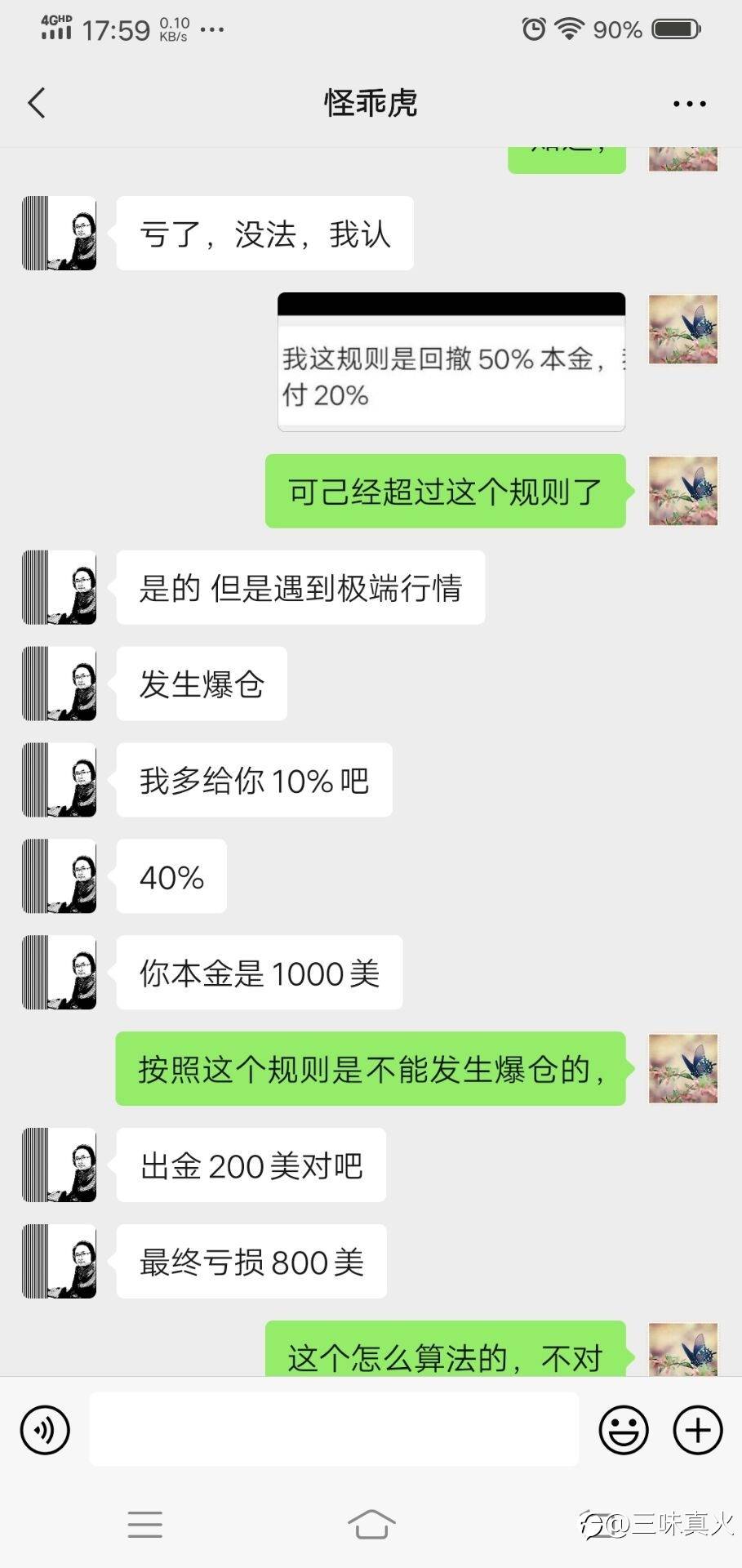Switch to voice message input
This screenshot has width=742, height=1568.
click(45, 1430)
